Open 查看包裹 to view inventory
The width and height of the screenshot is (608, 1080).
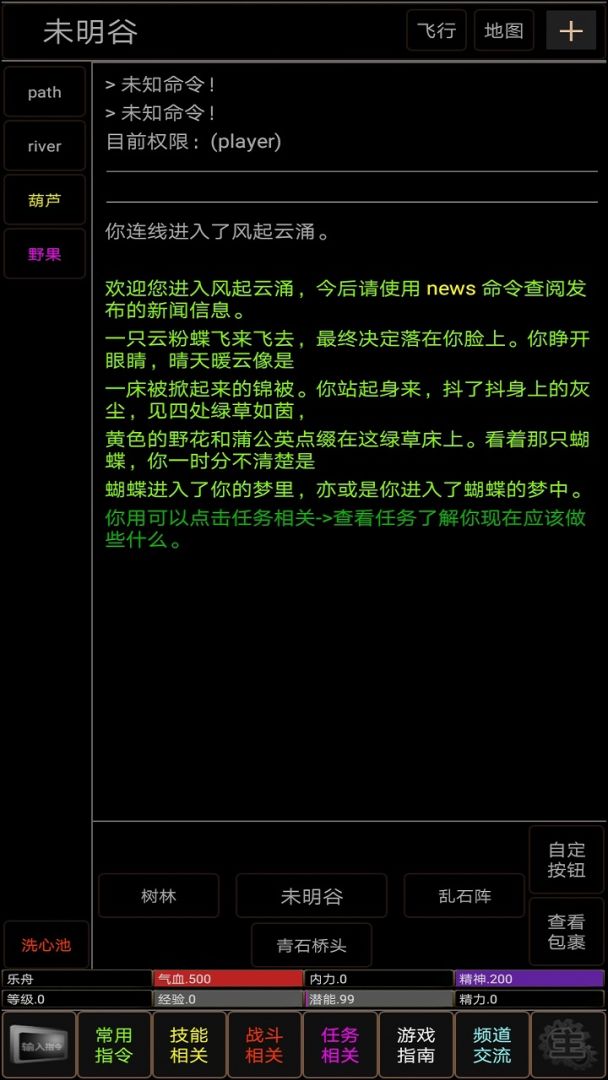(x=566, y=932)
